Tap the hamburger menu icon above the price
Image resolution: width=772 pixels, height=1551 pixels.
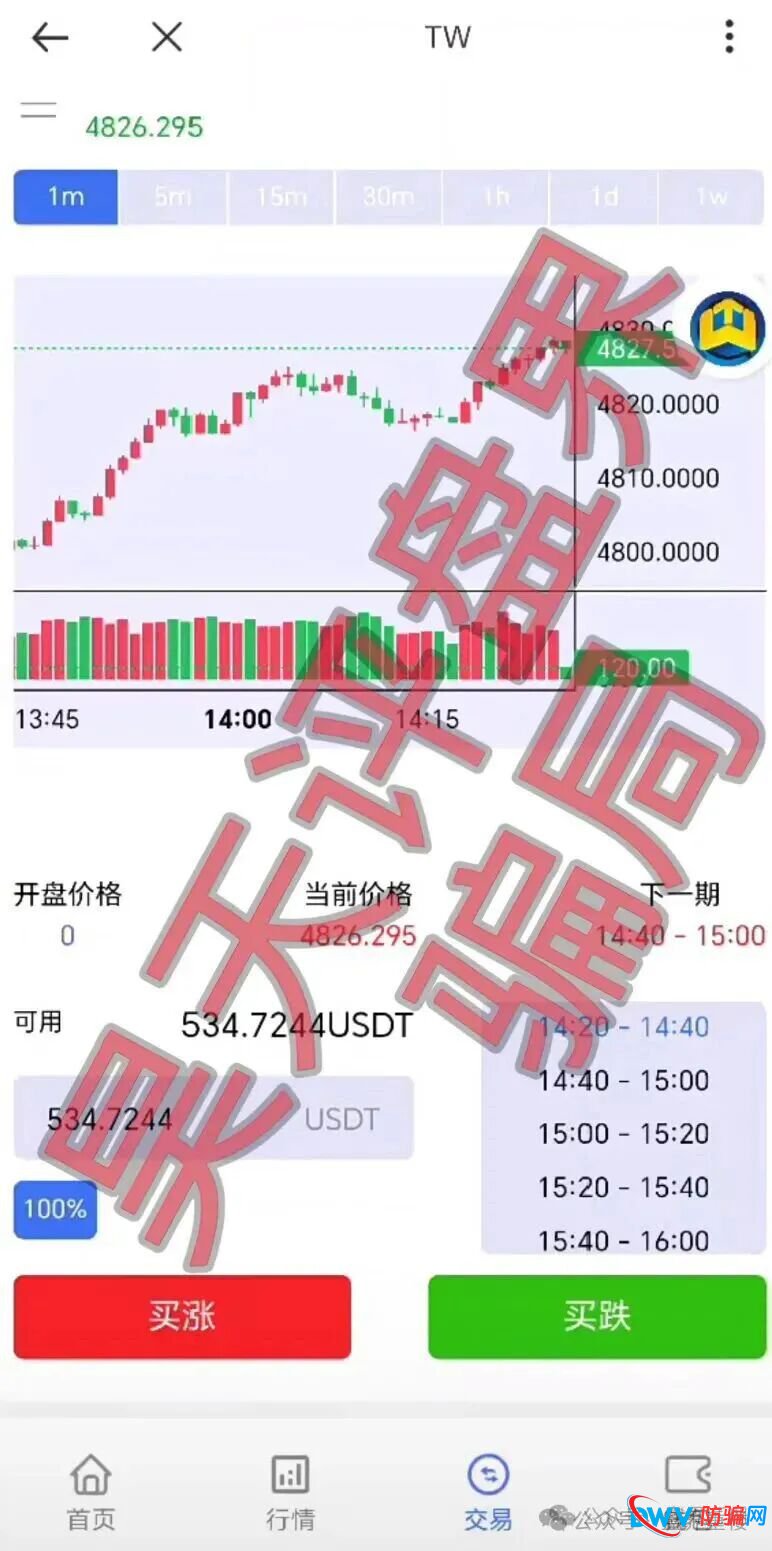pos(37,110)
